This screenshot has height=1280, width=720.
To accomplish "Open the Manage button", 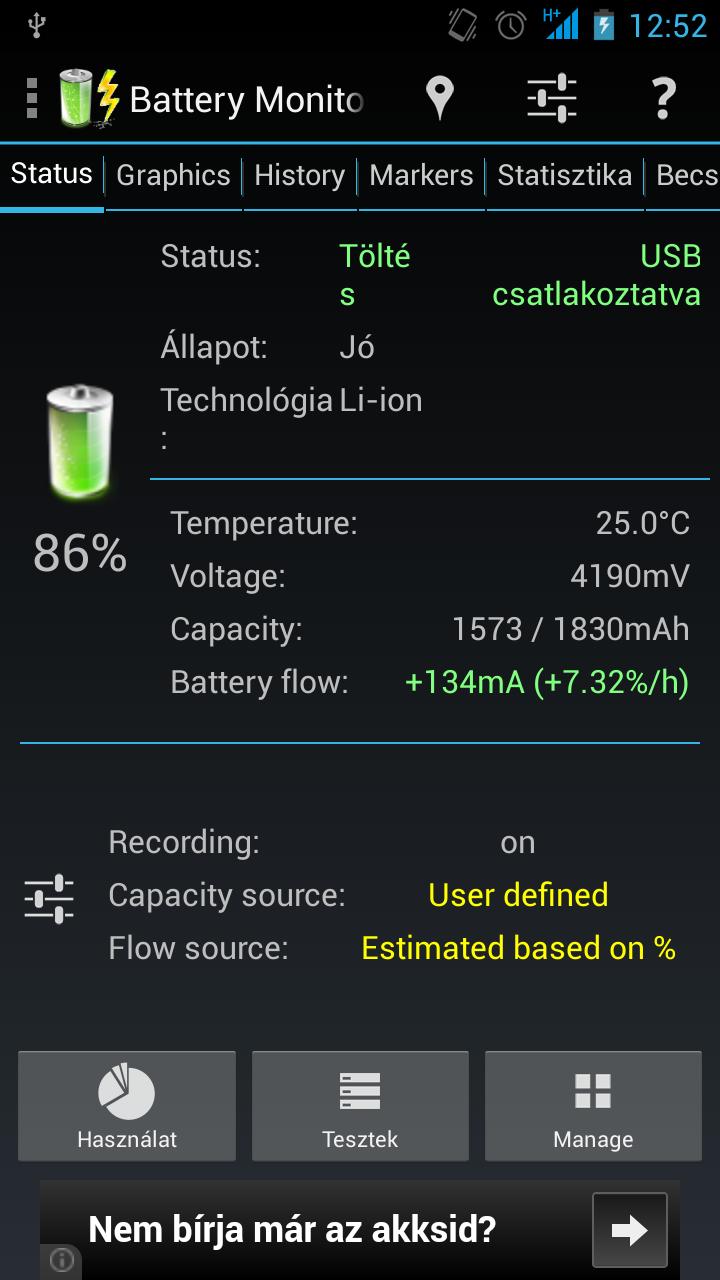I will click(x=593, y=1106).
